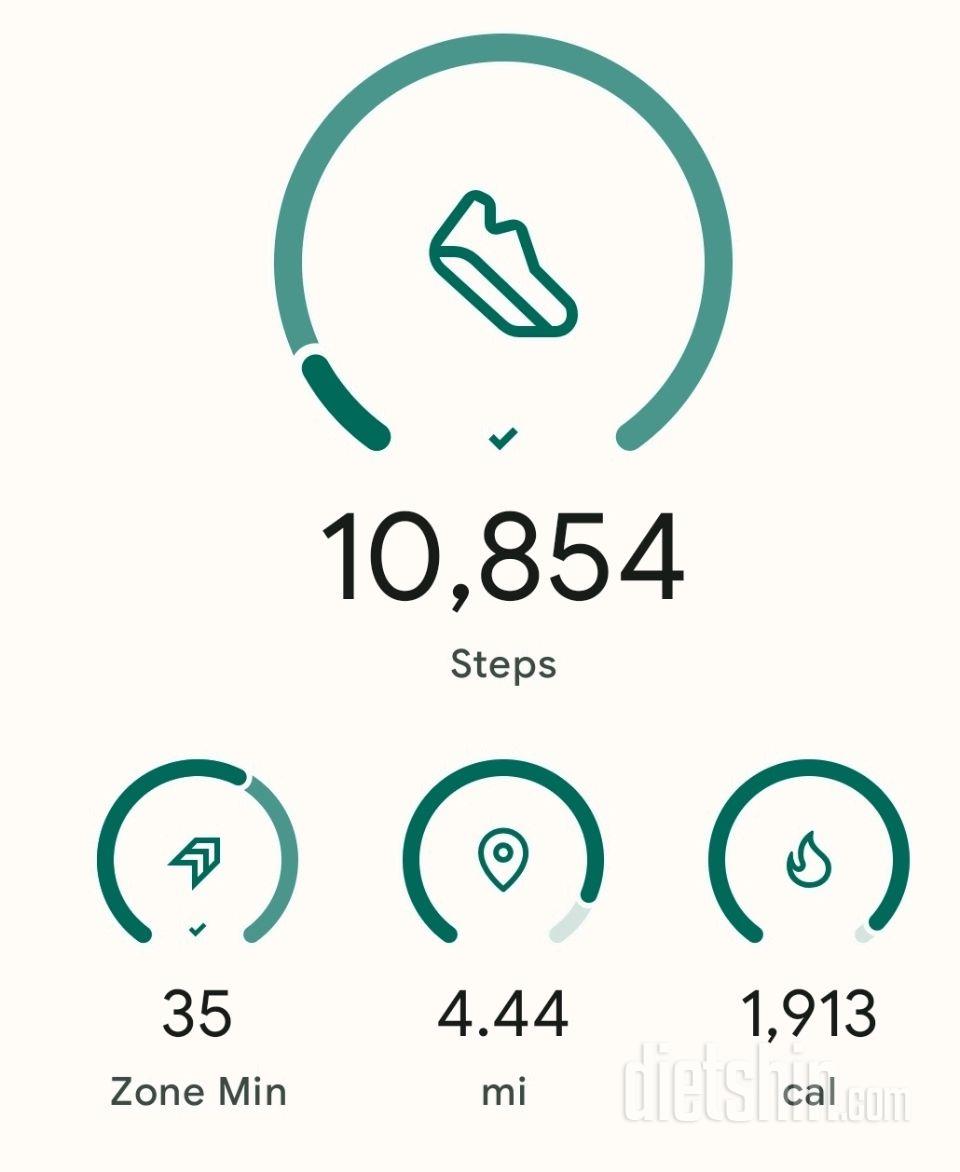
Task: Open Zone Min stat details
Action: [197, 860]
